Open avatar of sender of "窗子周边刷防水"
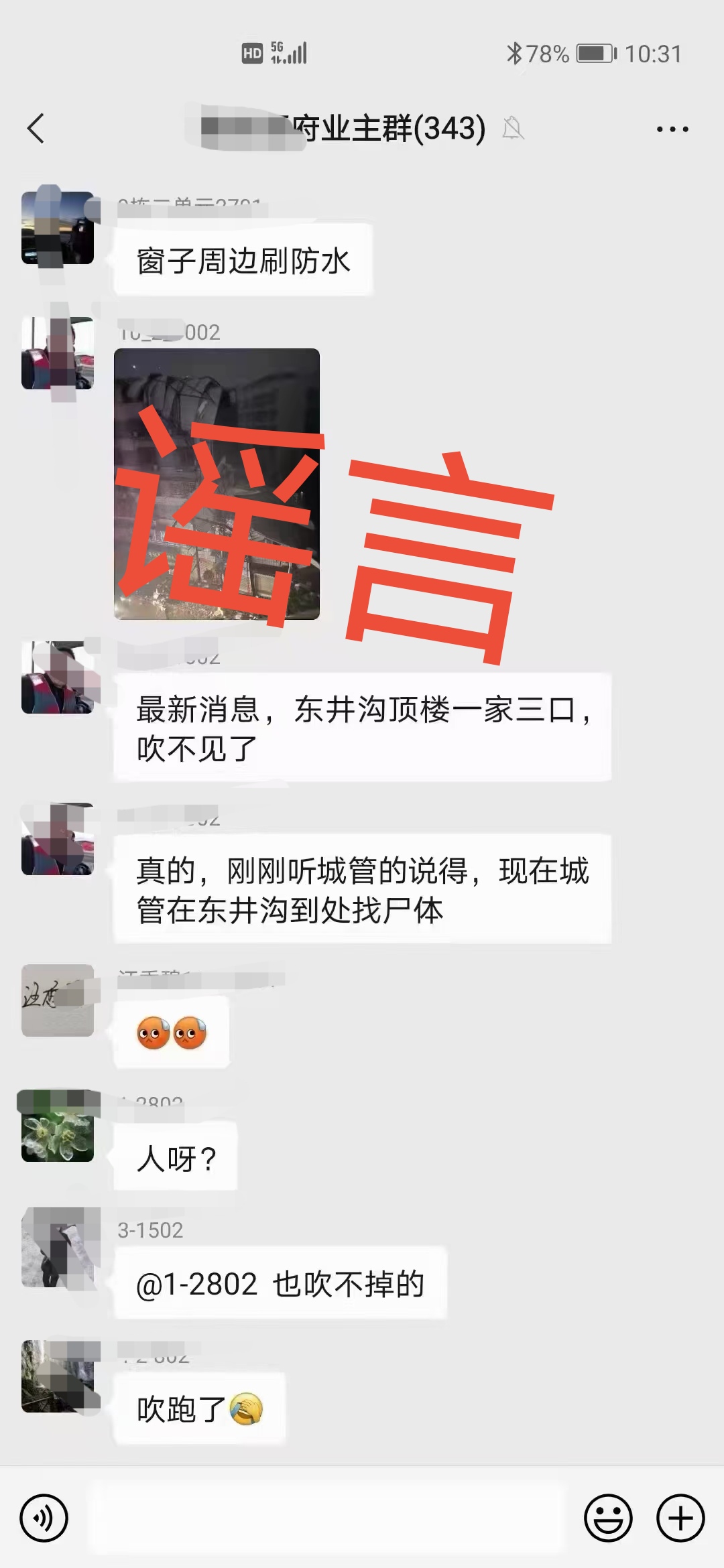Screen dimensions: 724x1568 click(x=58, y=228)
